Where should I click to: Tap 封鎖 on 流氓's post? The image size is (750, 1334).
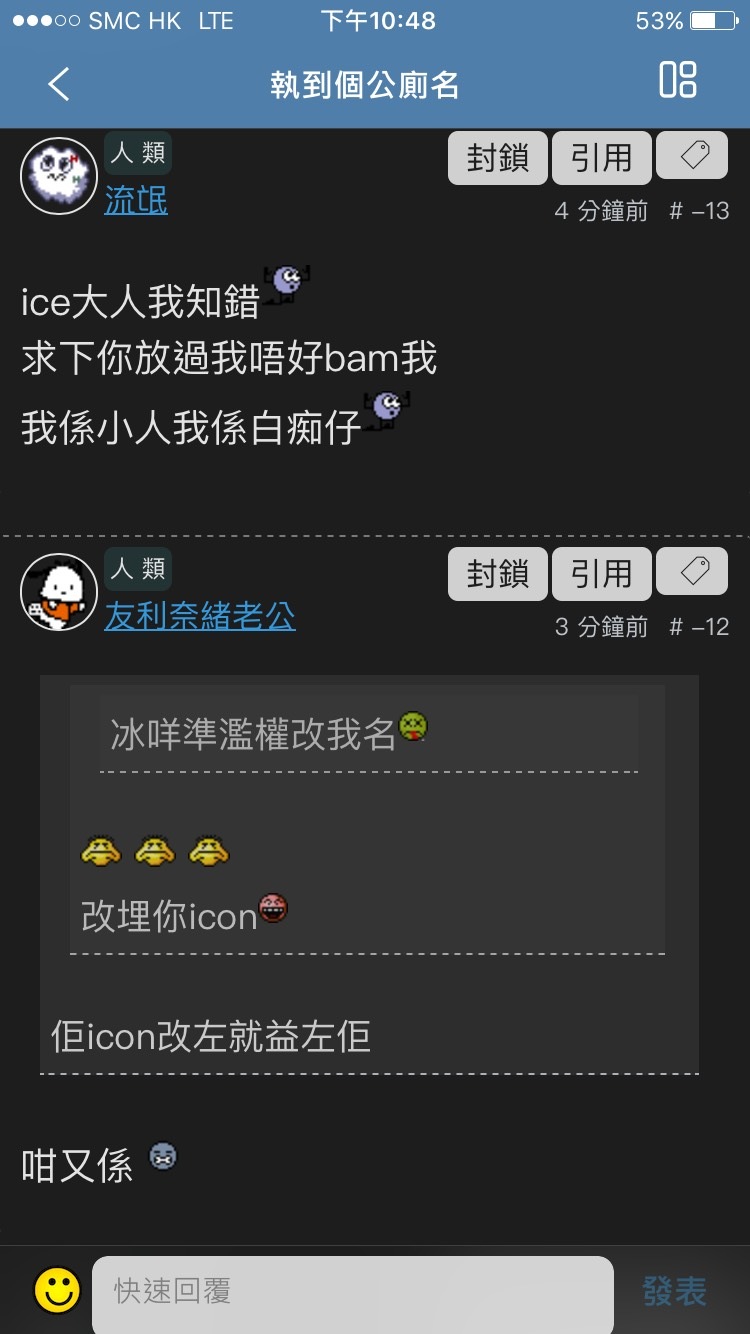point(497,158)
